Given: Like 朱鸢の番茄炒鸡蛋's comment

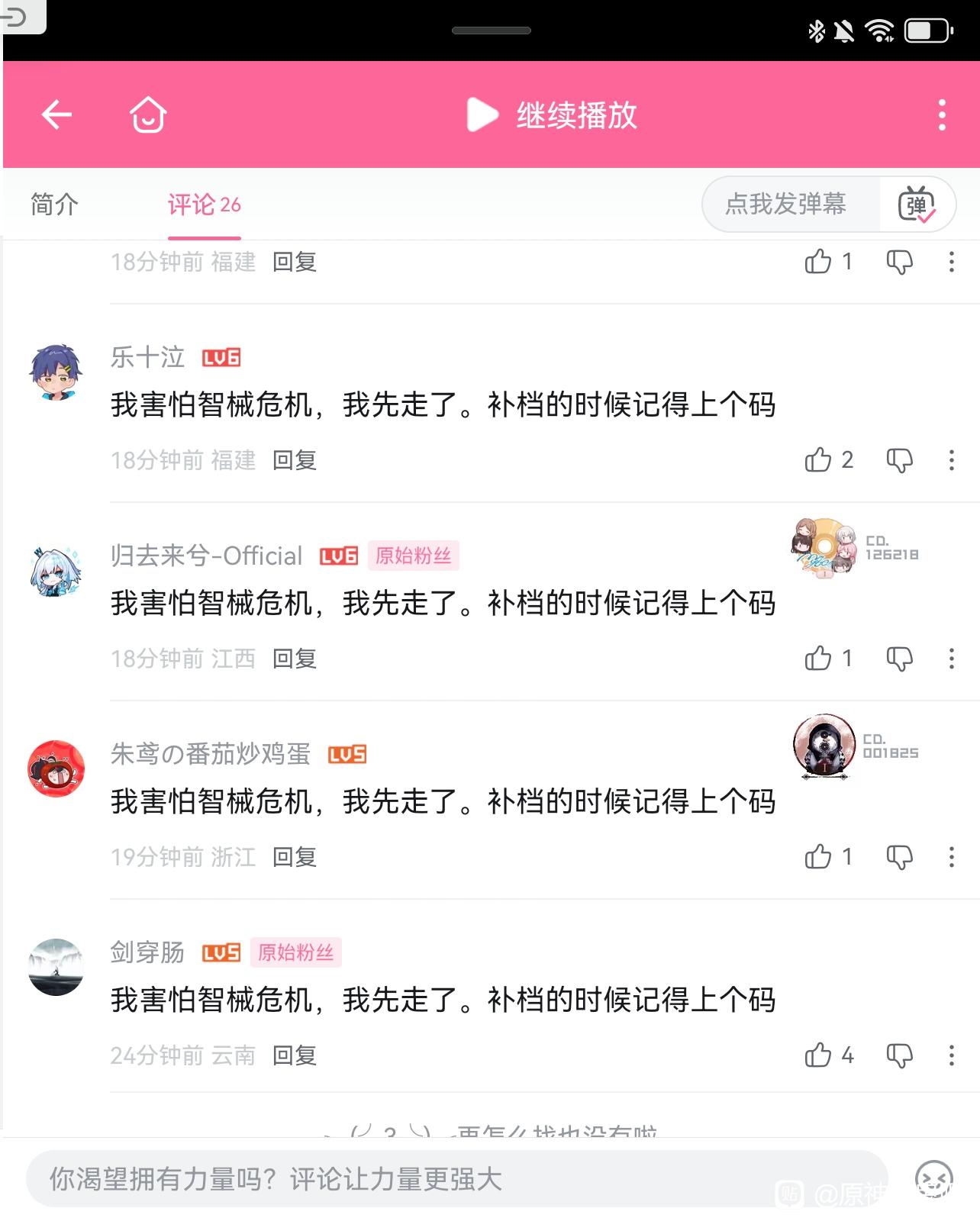Looking at the screenshot, I should [x=818, y=857].
